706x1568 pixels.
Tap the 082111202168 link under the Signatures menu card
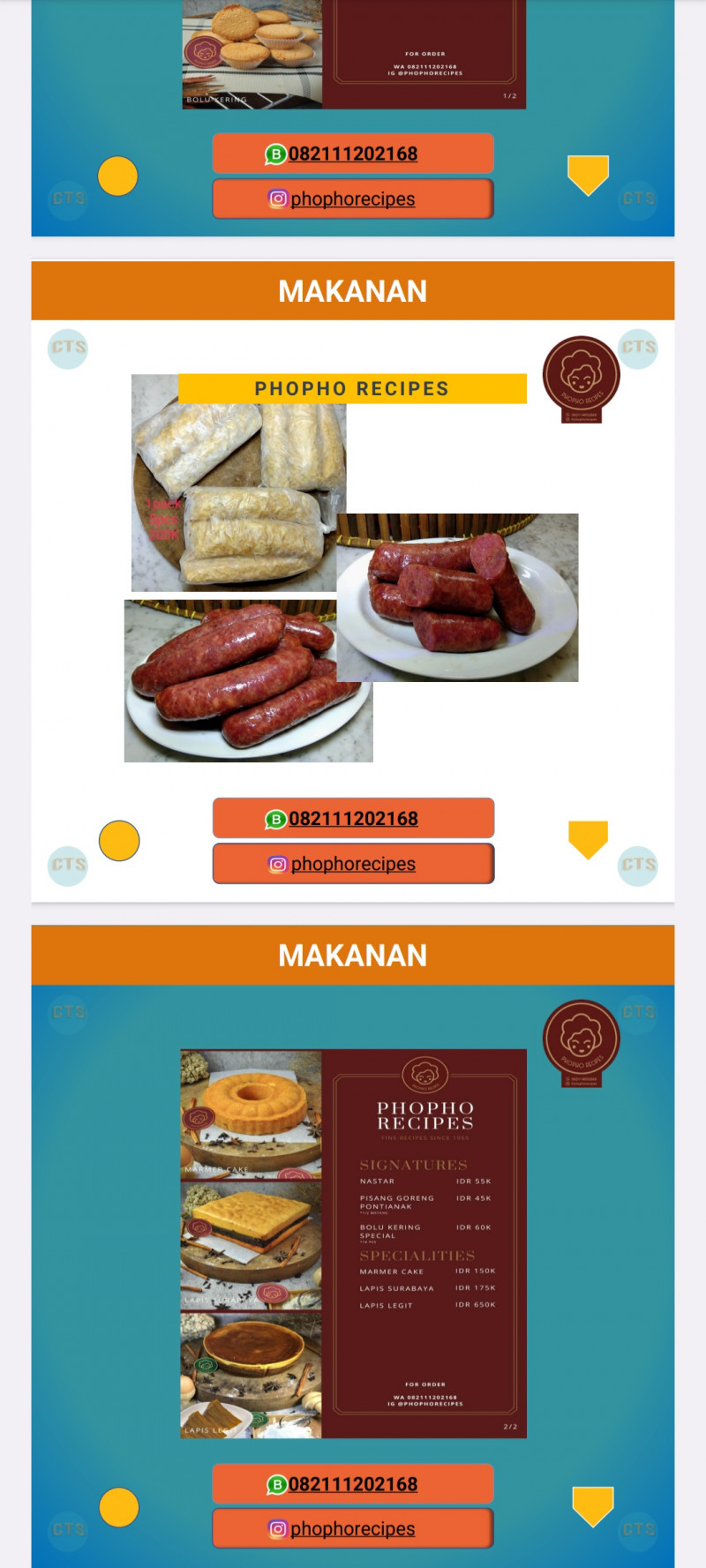353,1484
